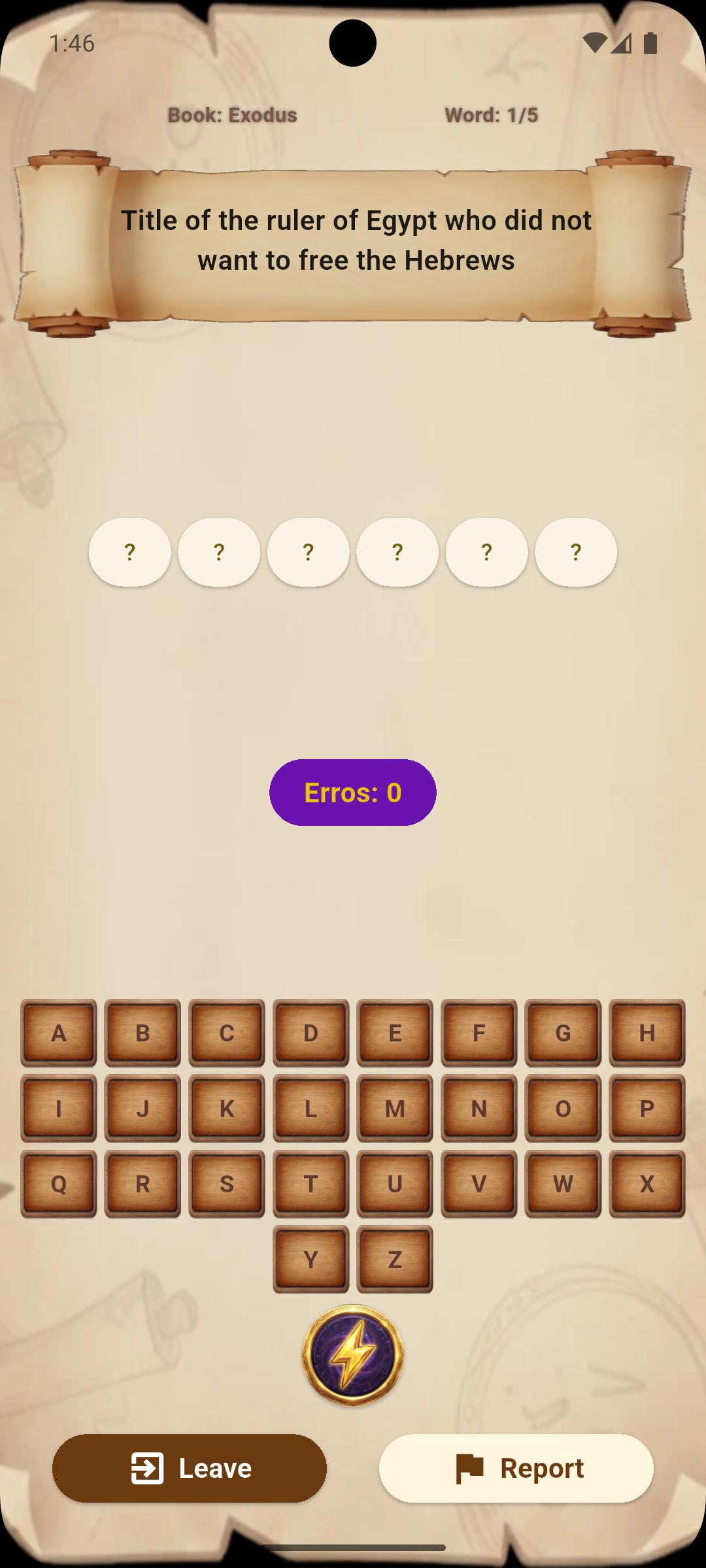The image size is (706, 1568).
Task: Leave the current game
Action: tap(190, 1468)
